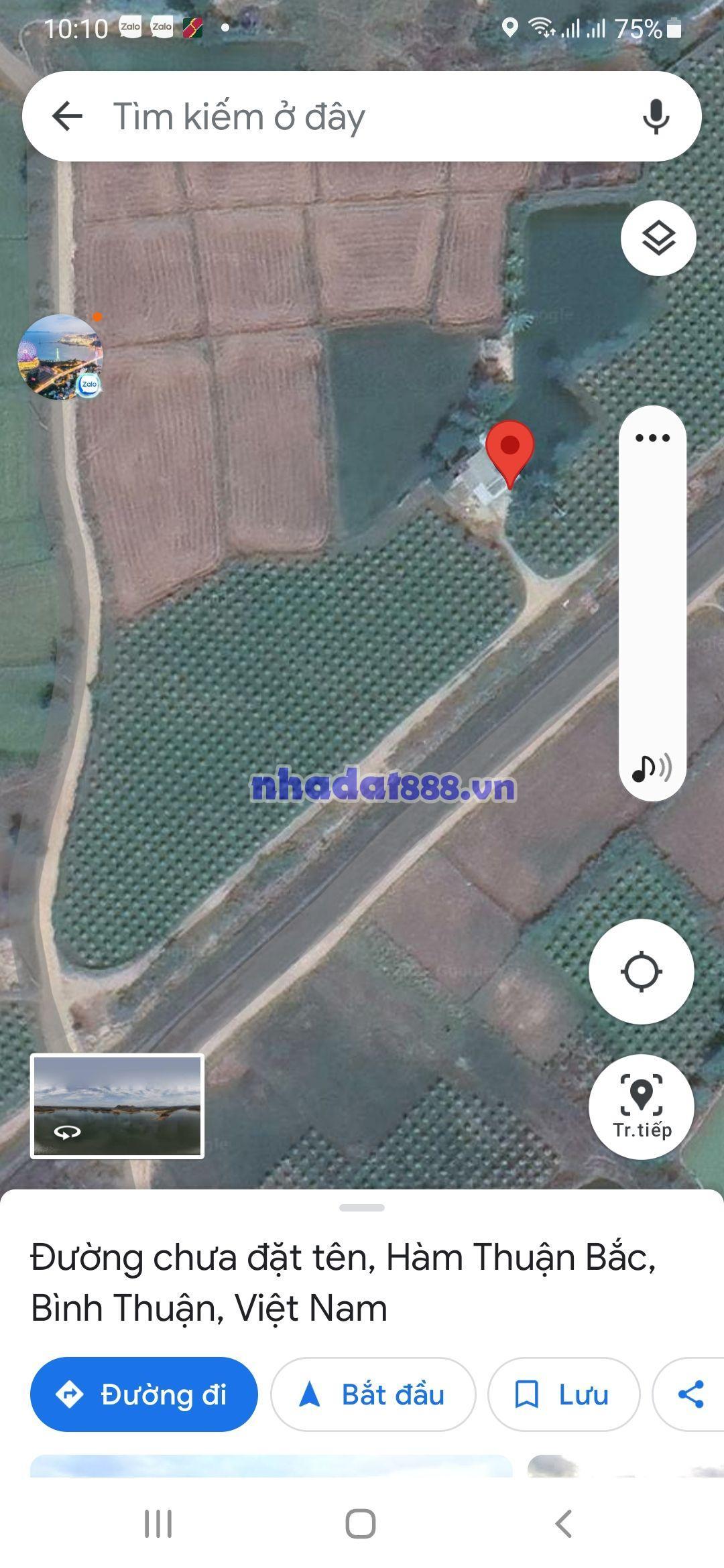Tap the media volume sound icon

coord(652,768)
